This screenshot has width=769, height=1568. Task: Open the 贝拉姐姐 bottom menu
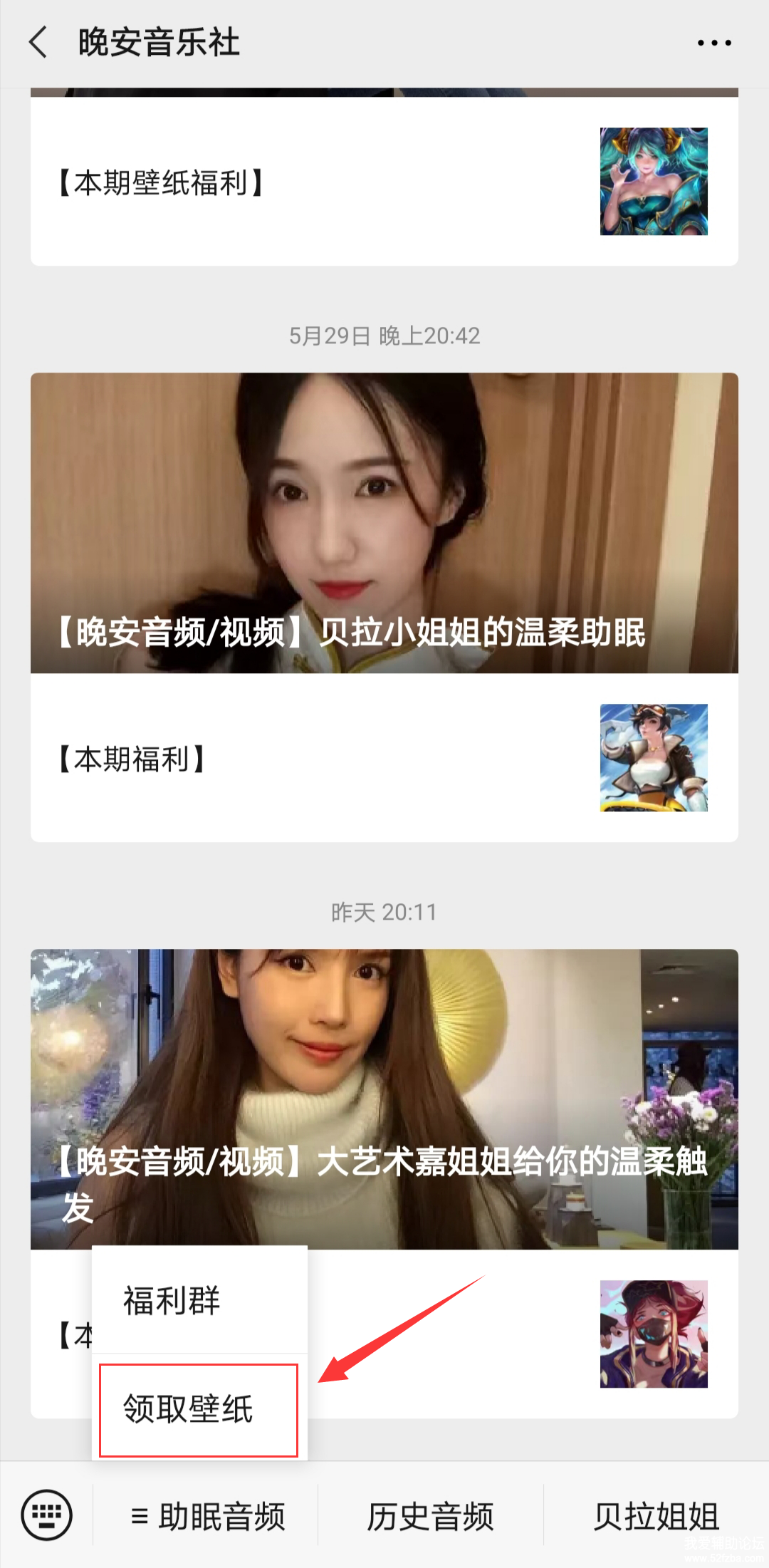(x=656, y=1516)
